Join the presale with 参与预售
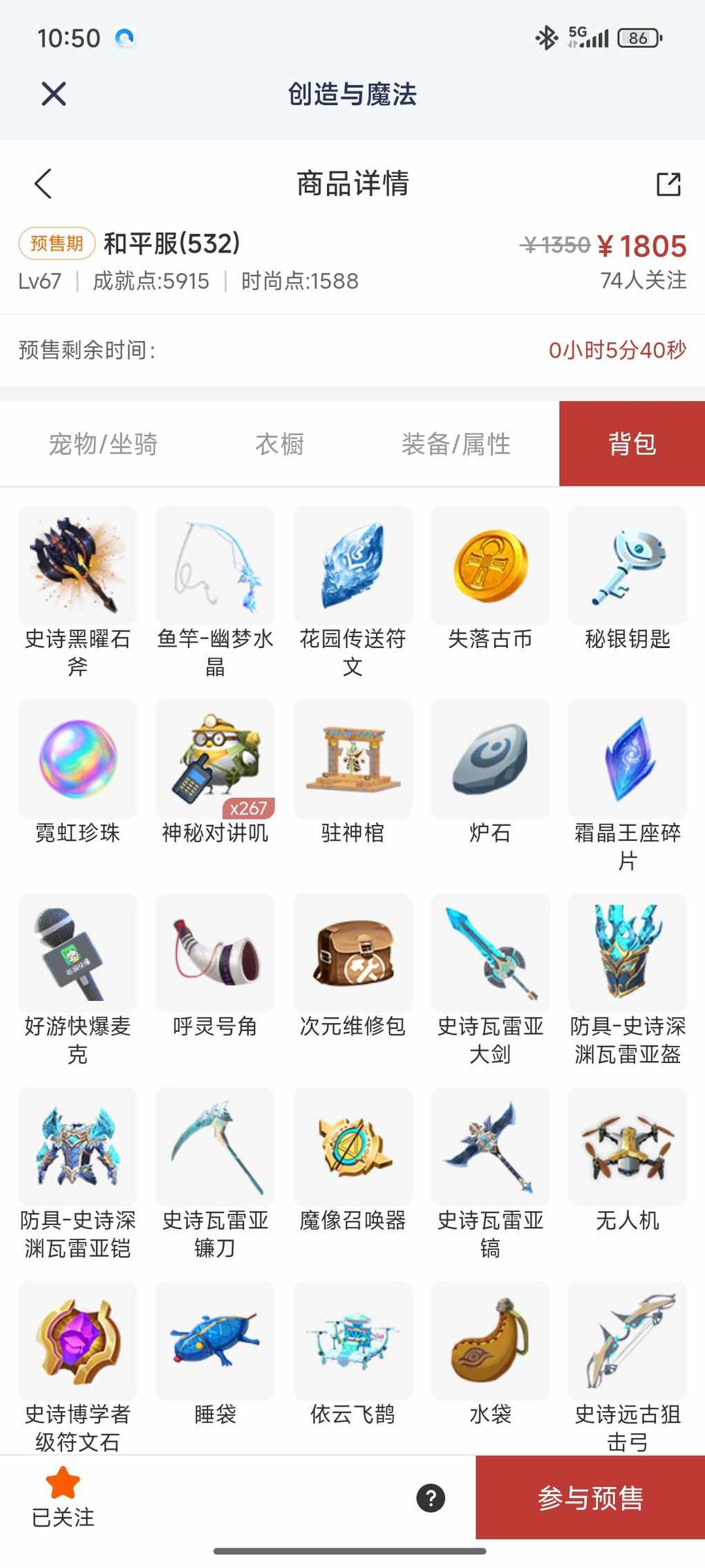Viewport: 705px width, 1568px height. pyautogui.click(x=590, y=1498)
